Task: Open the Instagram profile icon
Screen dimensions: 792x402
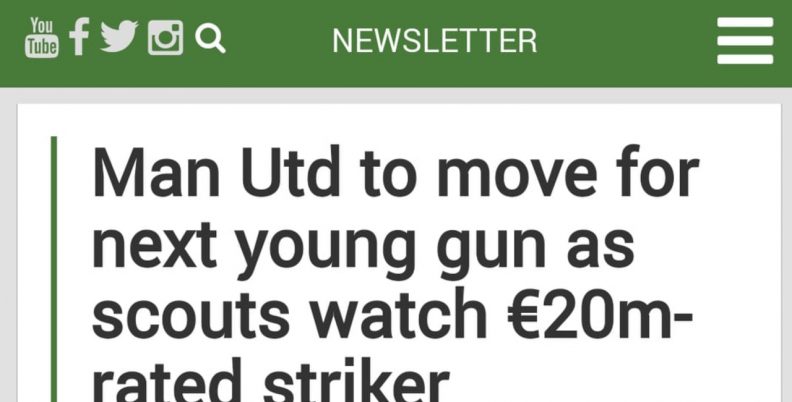Action: tap(165, 38)
